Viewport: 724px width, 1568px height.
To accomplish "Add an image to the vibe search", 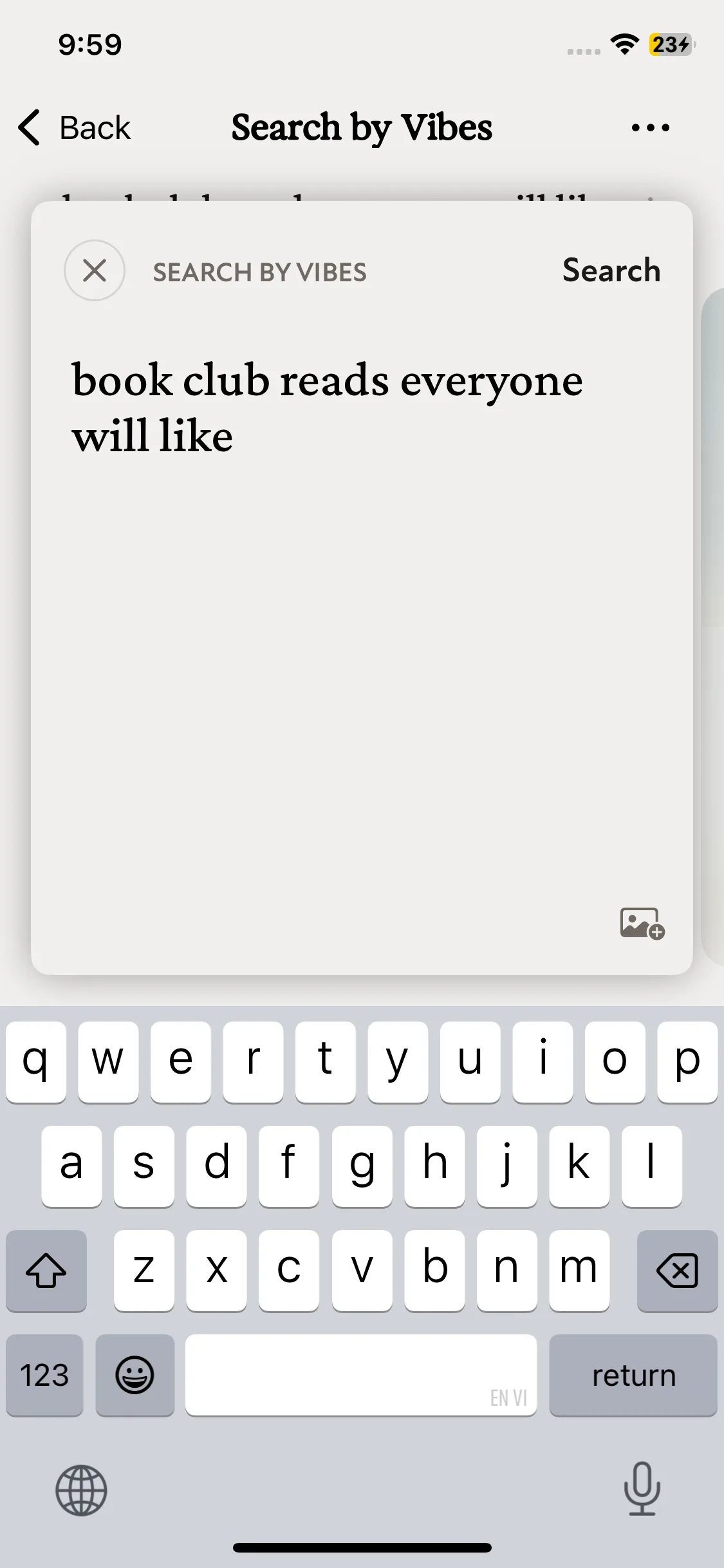I will 642,924.
